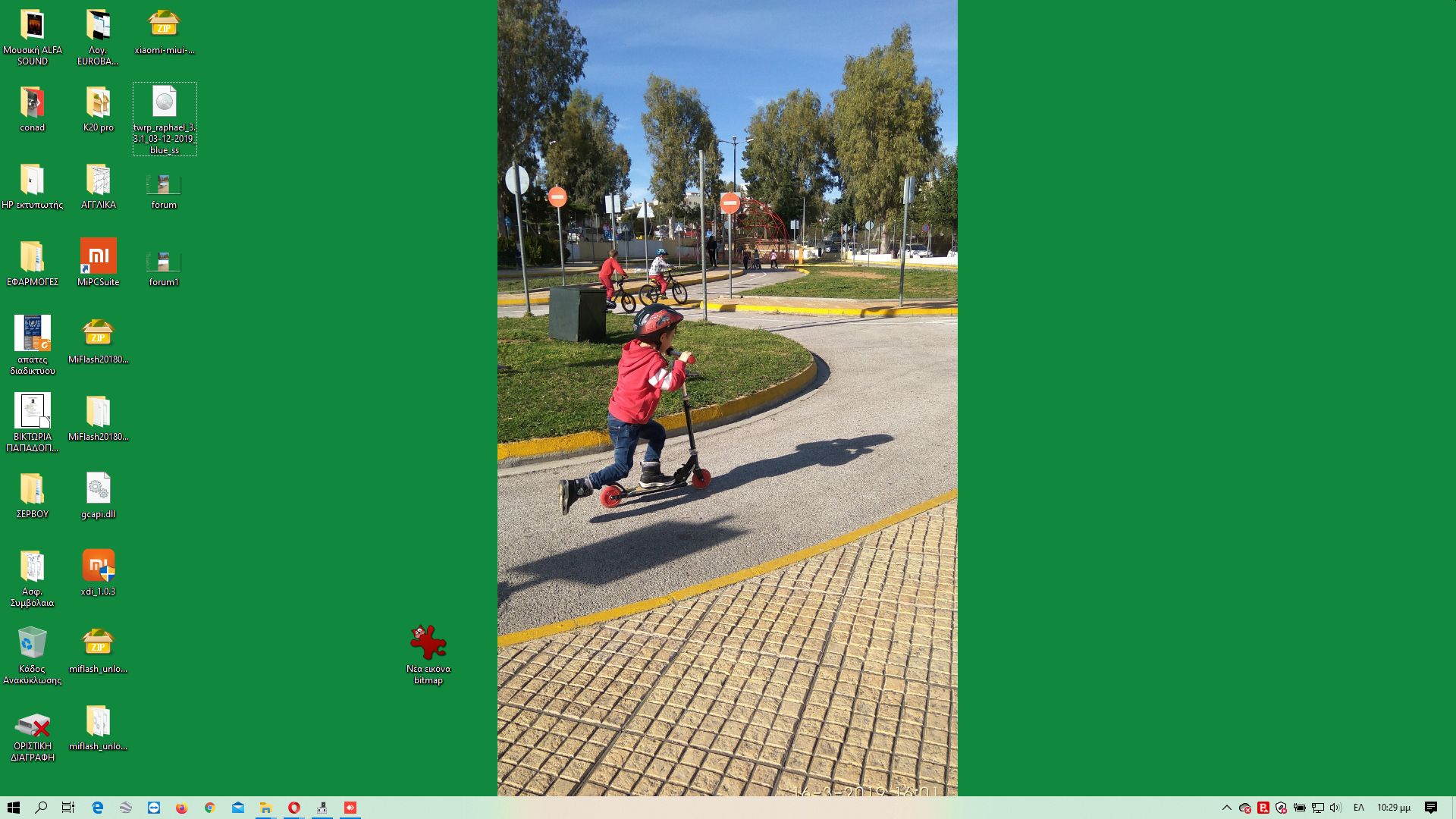Launch Firefox from the taskbar
This screenshot has width=1456, height=819.
(x=181, y=808)
